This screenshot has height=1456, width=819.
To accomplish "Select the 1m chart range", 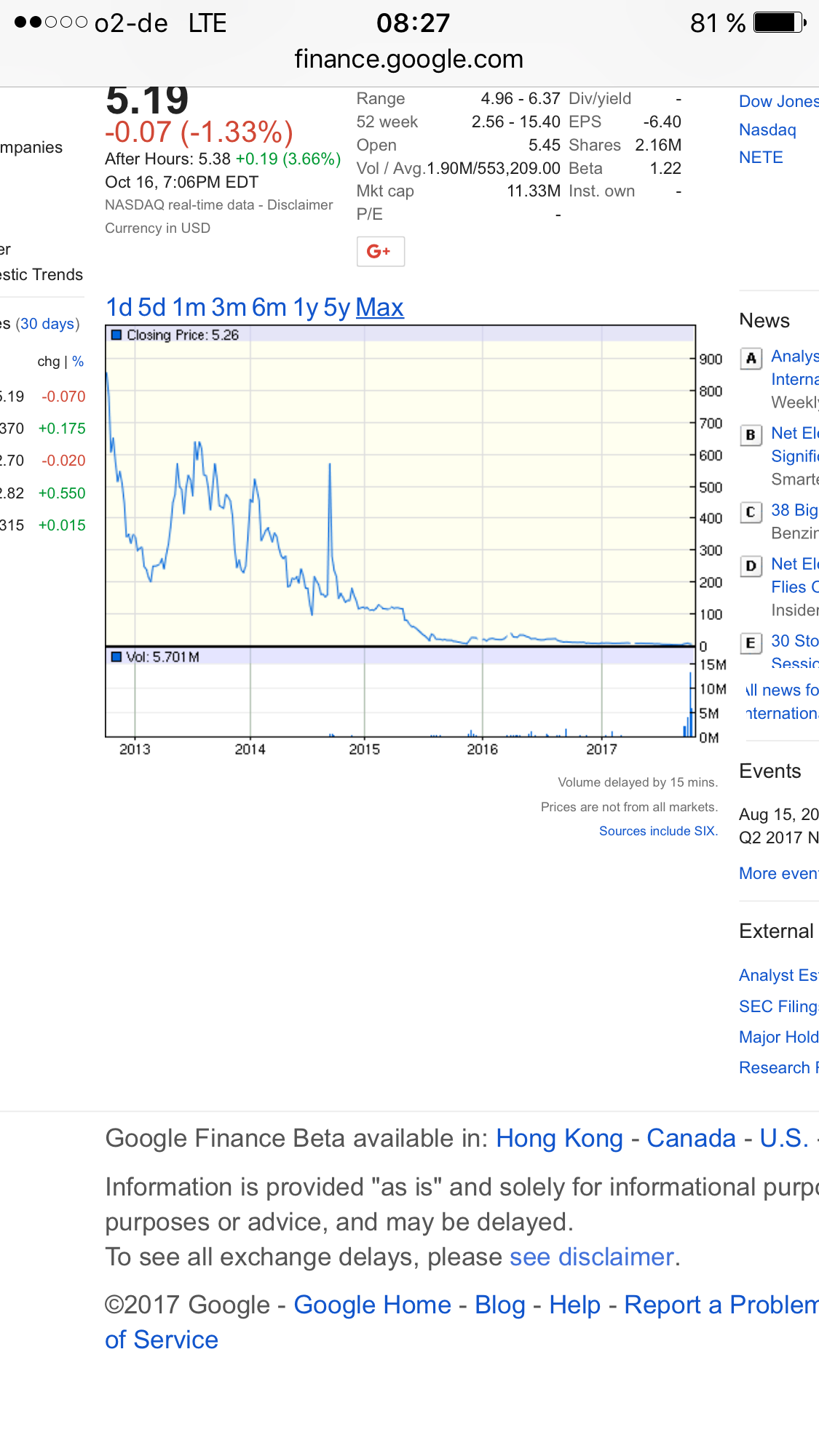I will (188, 308).
